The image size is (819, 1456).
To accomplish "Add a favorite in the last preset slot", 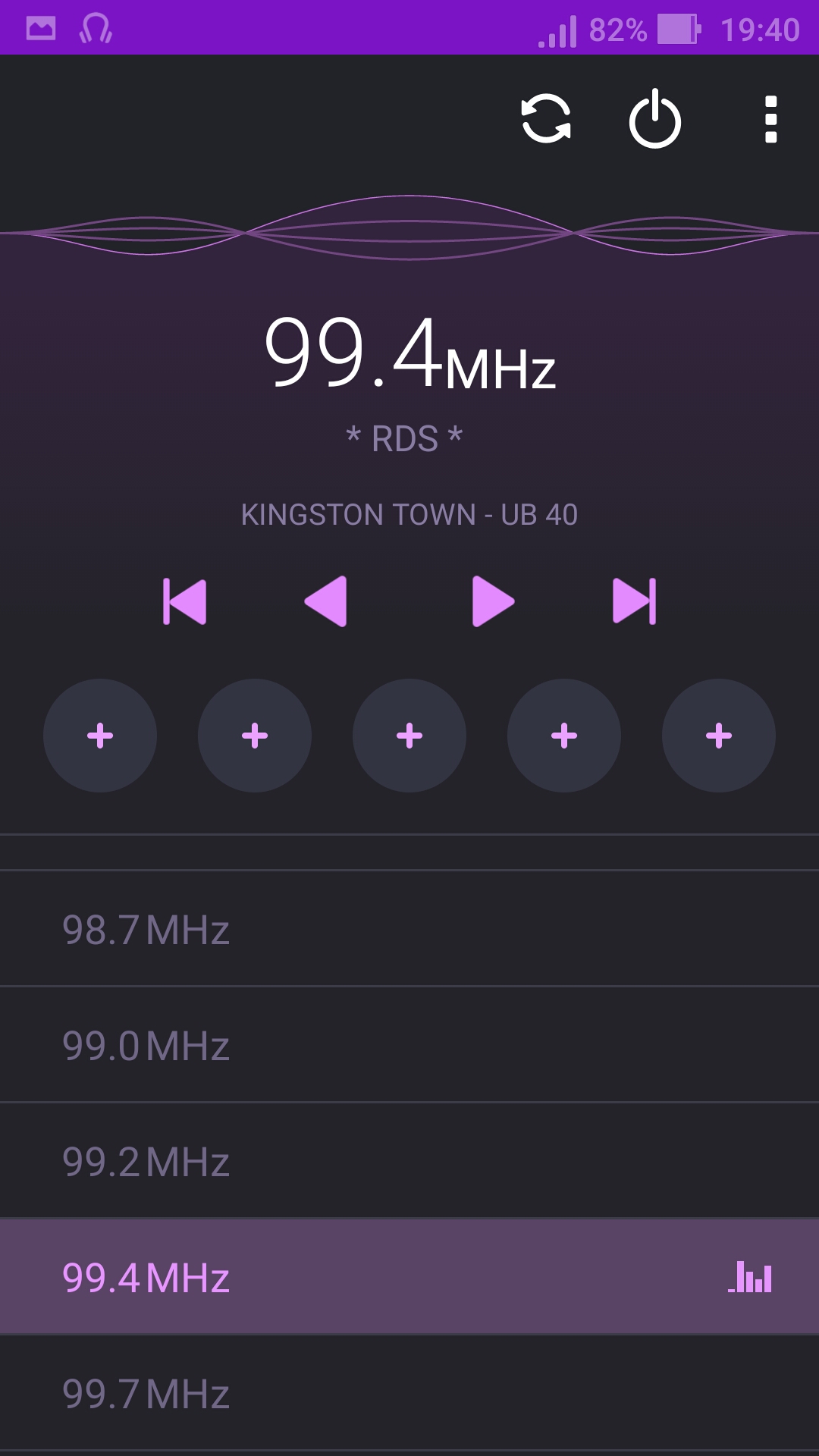I will (719, 736).
